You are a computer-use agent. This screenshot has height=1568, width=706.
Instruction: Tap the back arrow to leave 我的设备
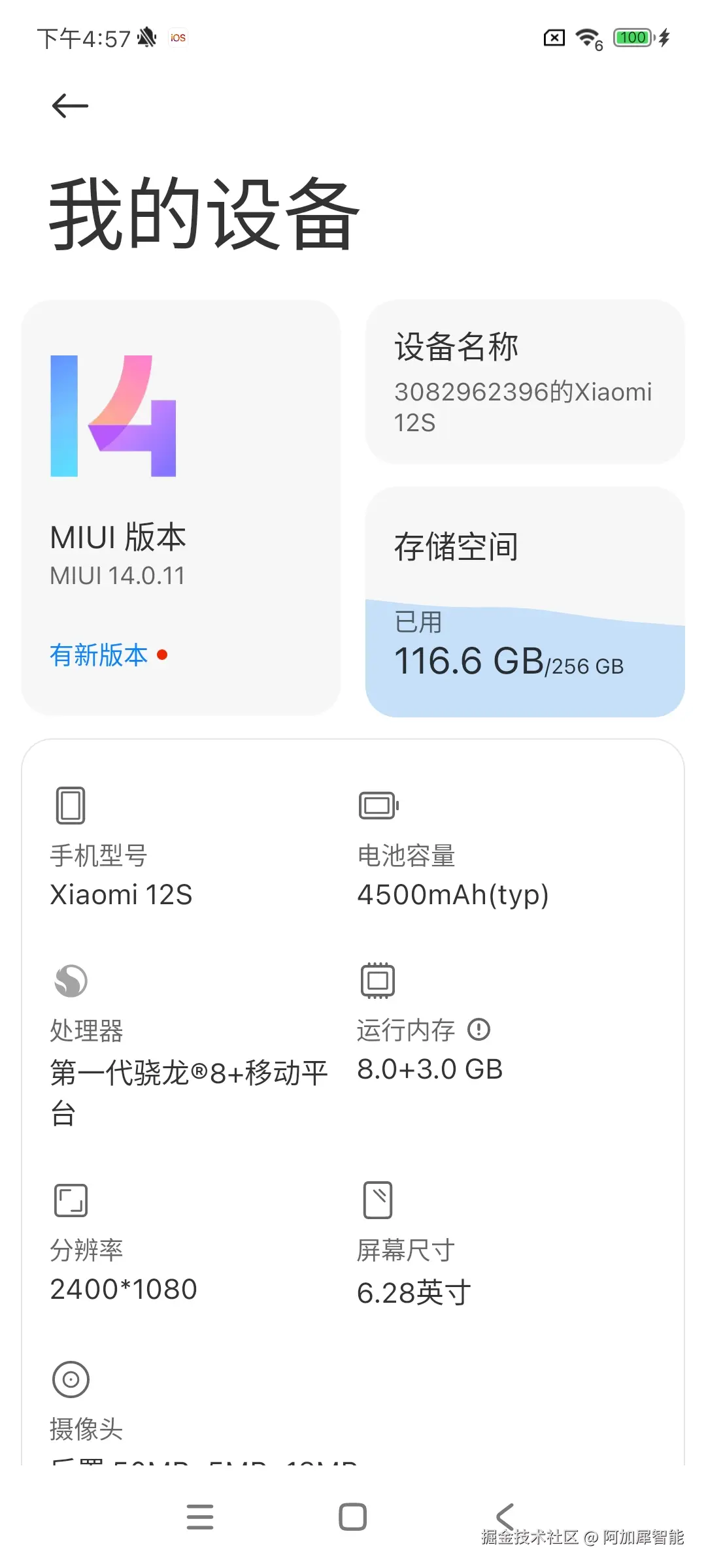(69, 105)
